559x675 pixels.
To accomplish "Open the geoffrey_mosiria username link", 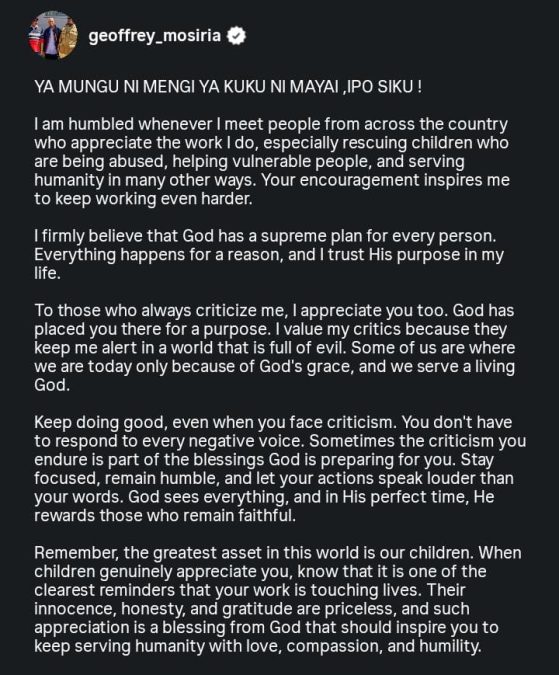I will [154, 36].
